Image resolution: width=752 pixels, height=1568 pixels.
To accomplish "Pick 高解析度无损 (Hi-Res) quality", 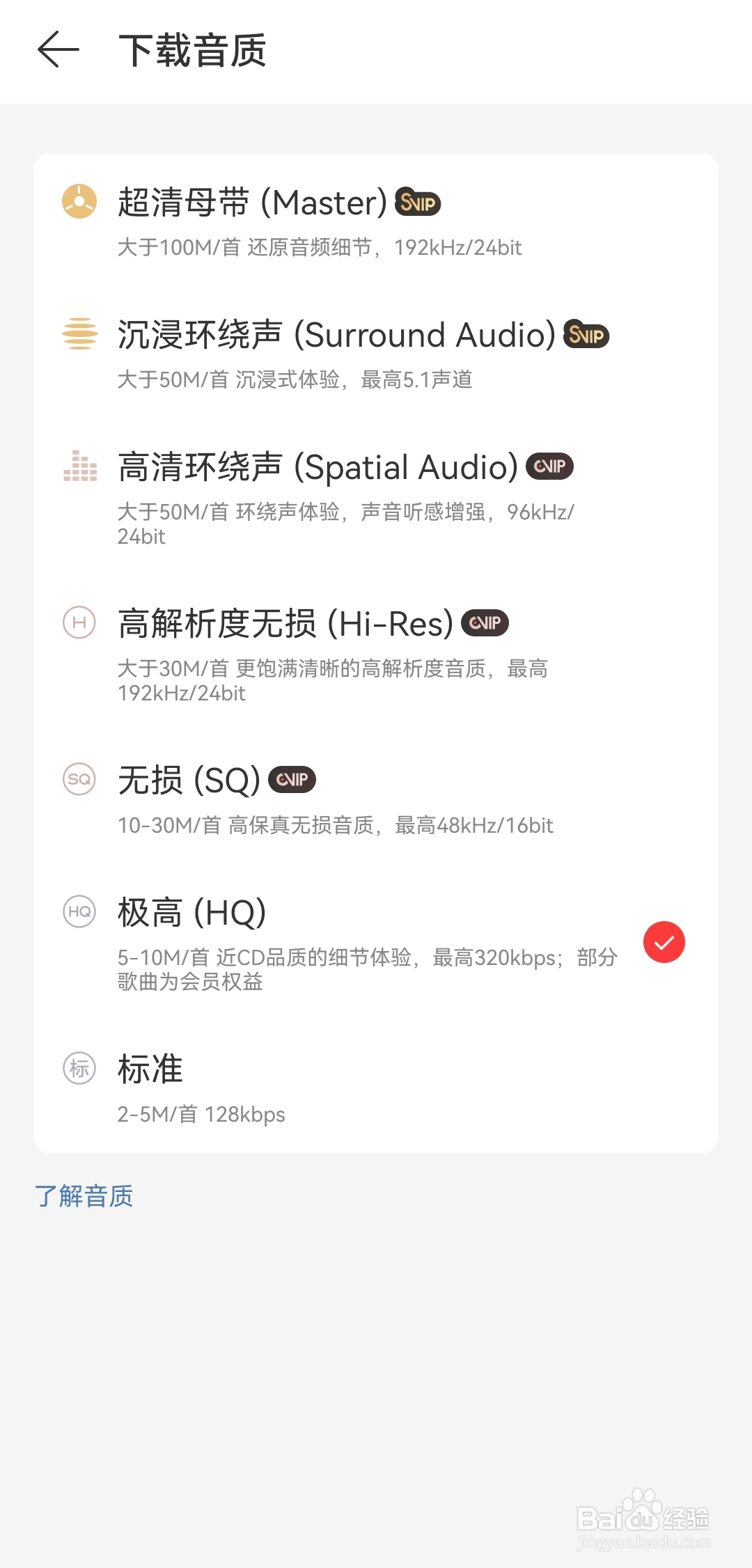I will coord(376,654).
